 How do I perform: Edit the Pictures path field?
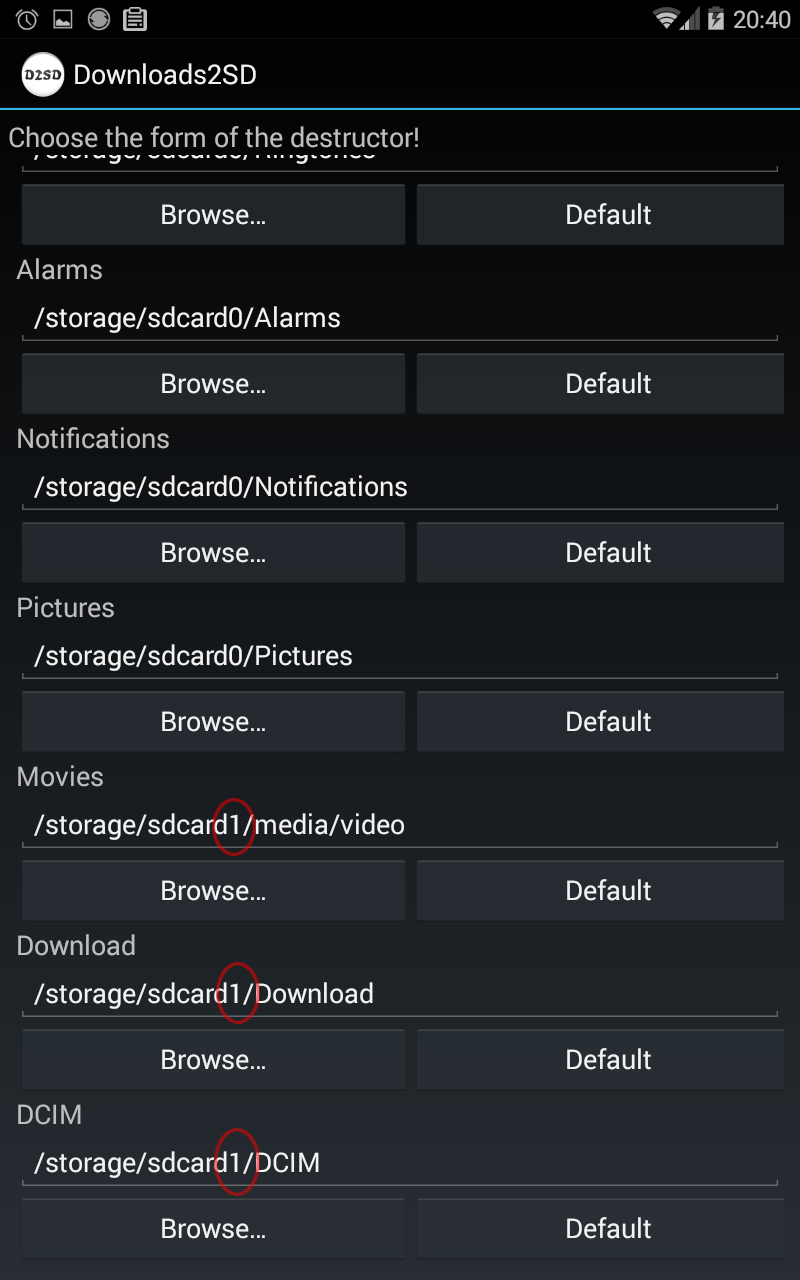click(400, 657)
